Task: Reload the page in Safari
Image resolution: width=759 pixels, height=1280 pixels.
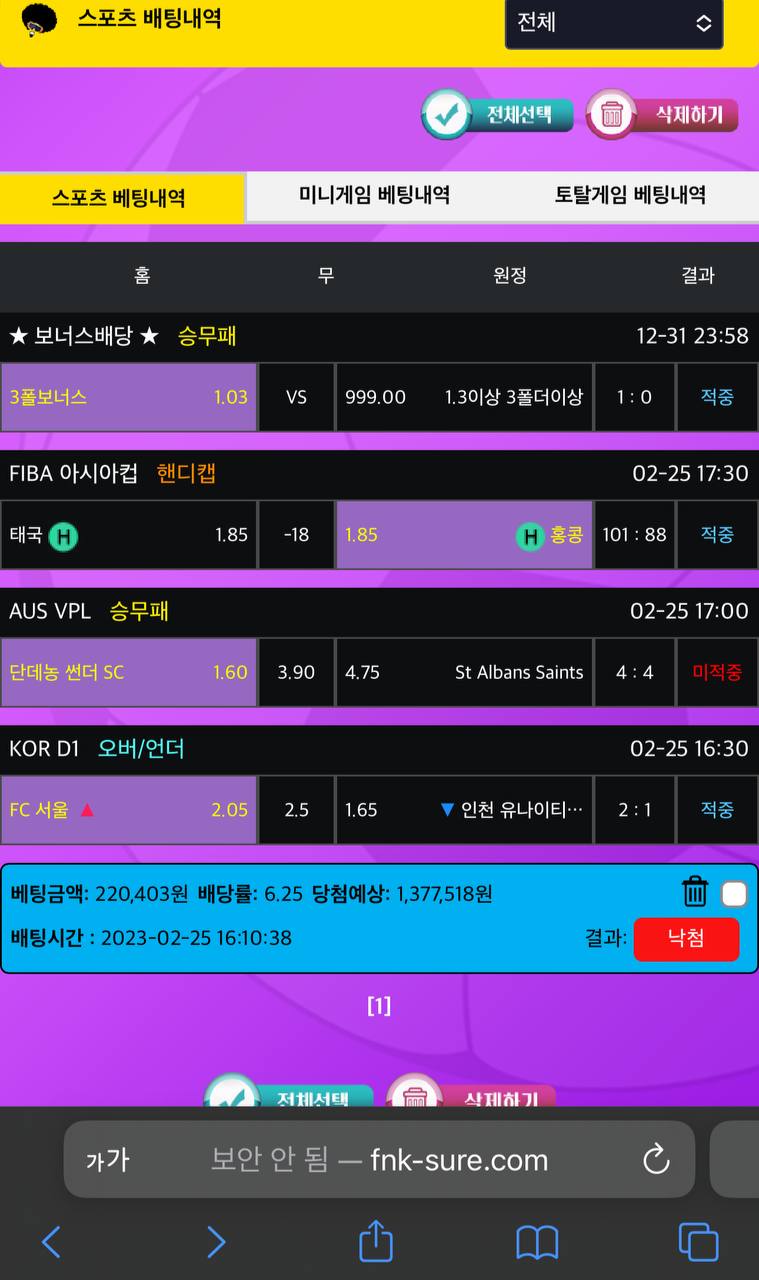Action: pyautogui.click(x=656, y=1160)
